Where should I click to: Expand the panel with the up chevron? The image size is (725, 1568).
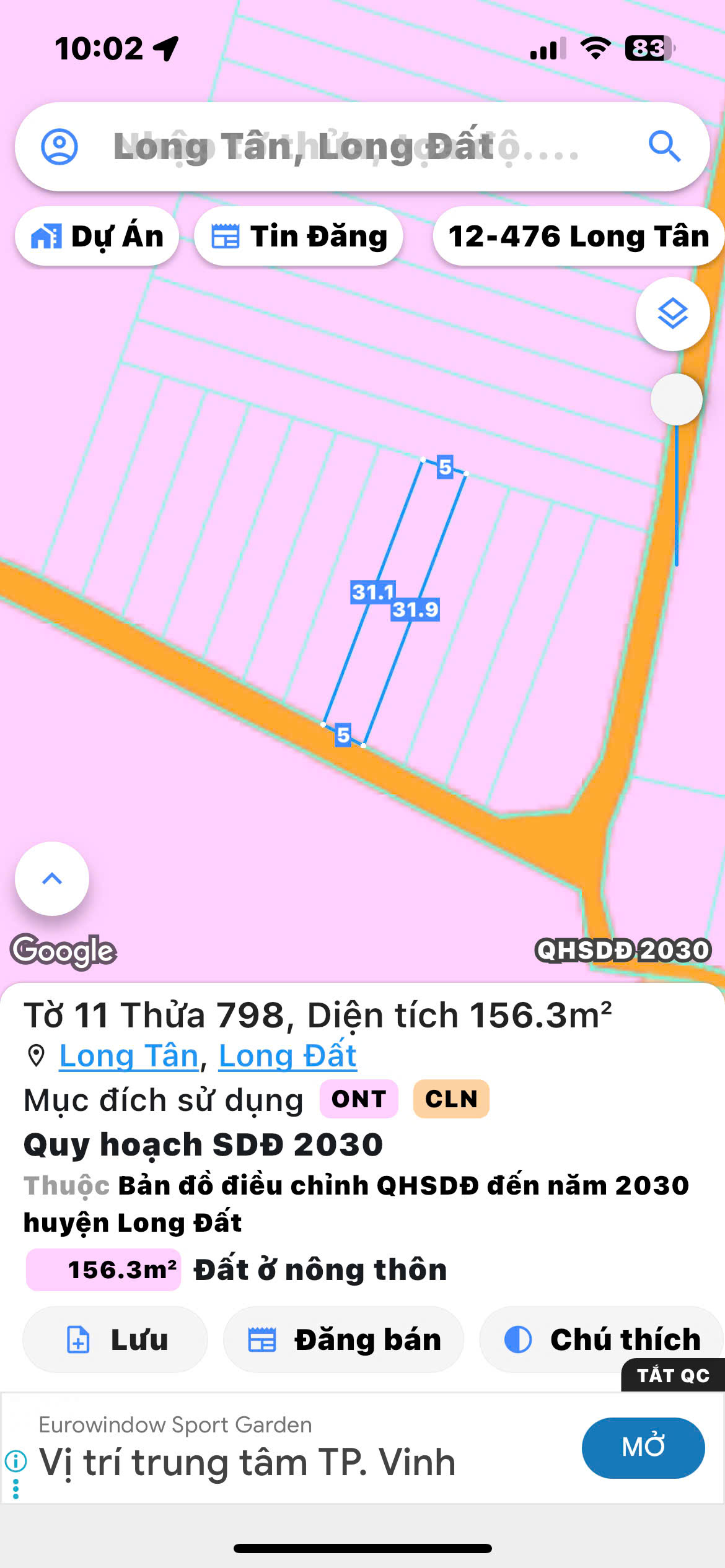pos(52,878)
